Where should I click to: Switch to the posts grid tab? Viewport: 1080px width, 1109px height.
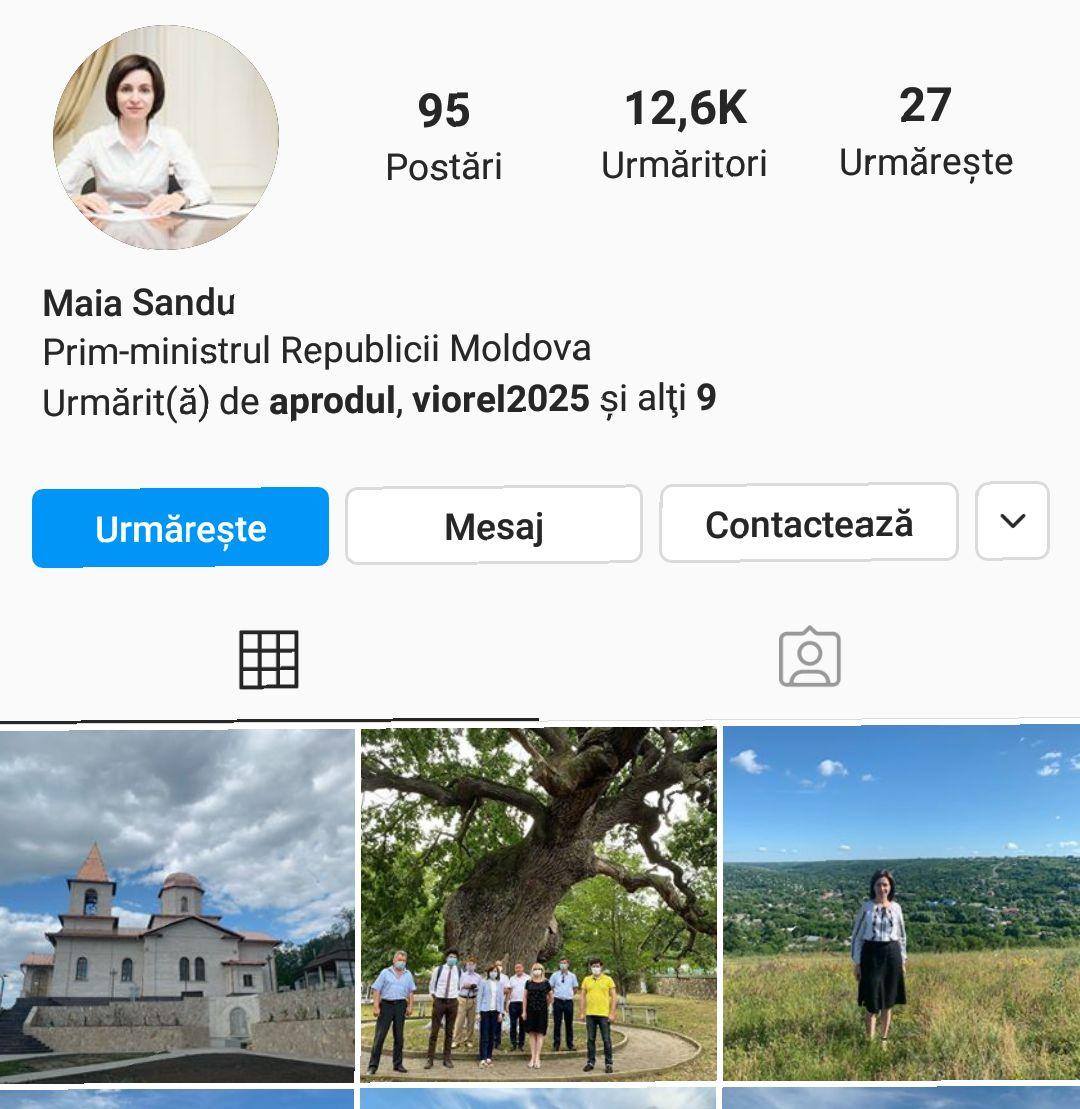click(x=269, y=659)
